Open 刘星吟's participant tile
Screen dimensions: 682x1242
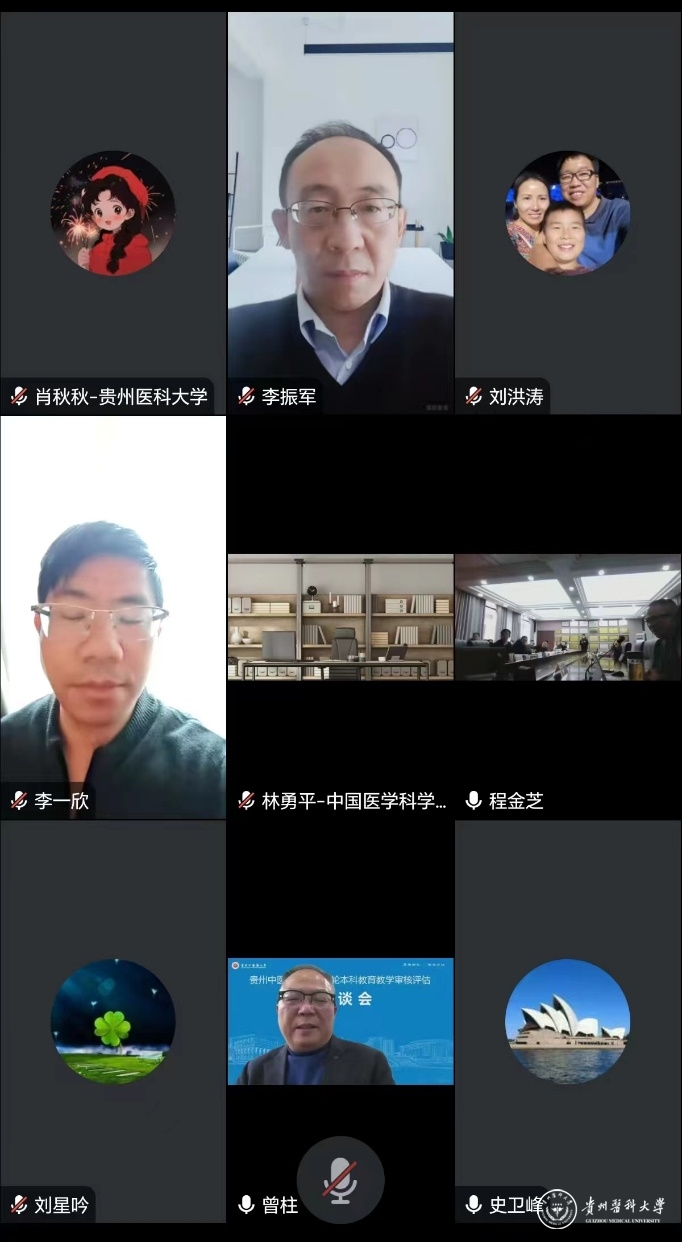(x=113, y=1020)
